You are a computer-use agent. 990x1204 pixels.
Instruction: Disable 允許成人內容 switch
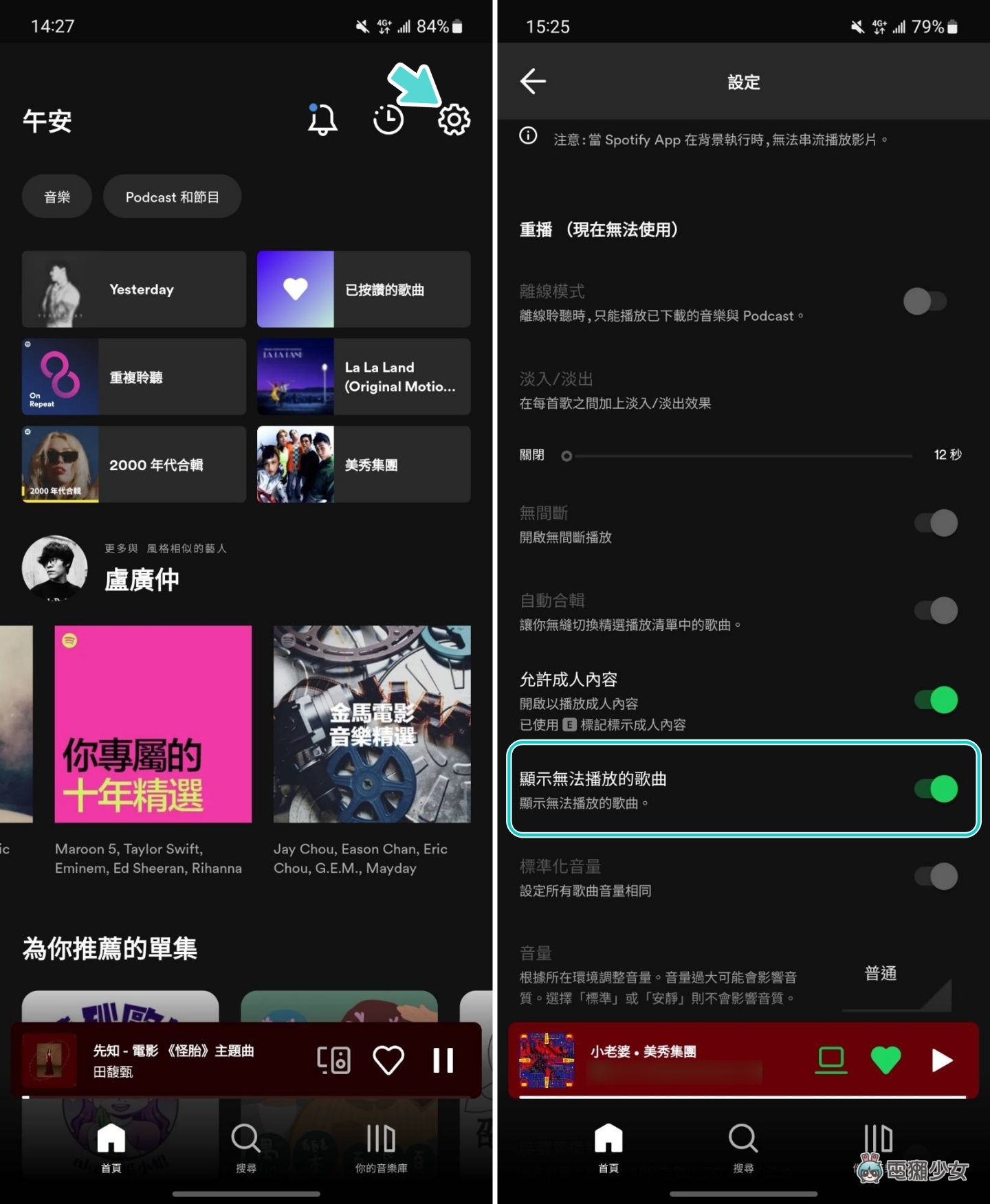click(x=936, y=700)
